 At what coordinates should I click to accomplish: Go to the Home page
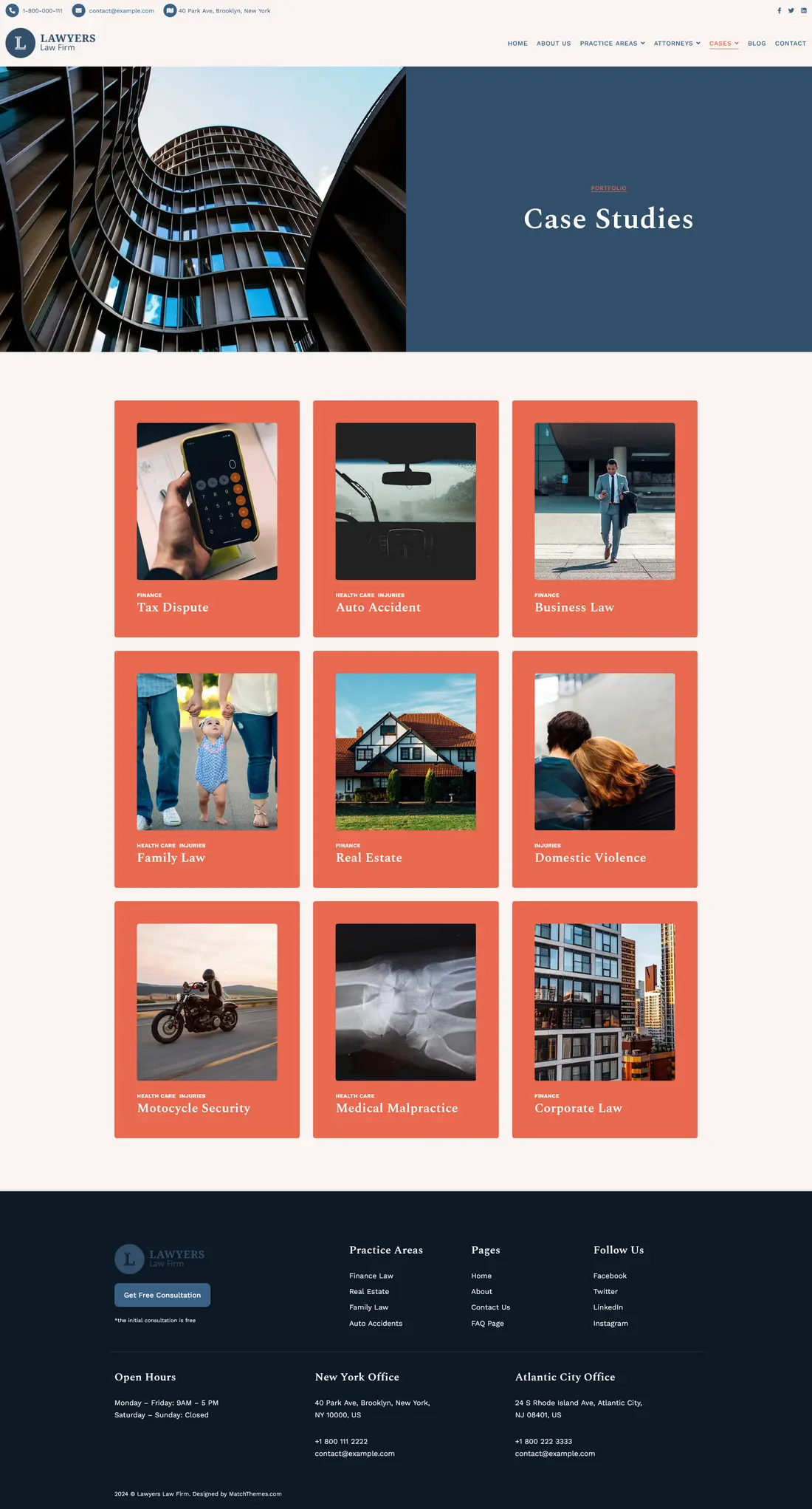(517, 44)
